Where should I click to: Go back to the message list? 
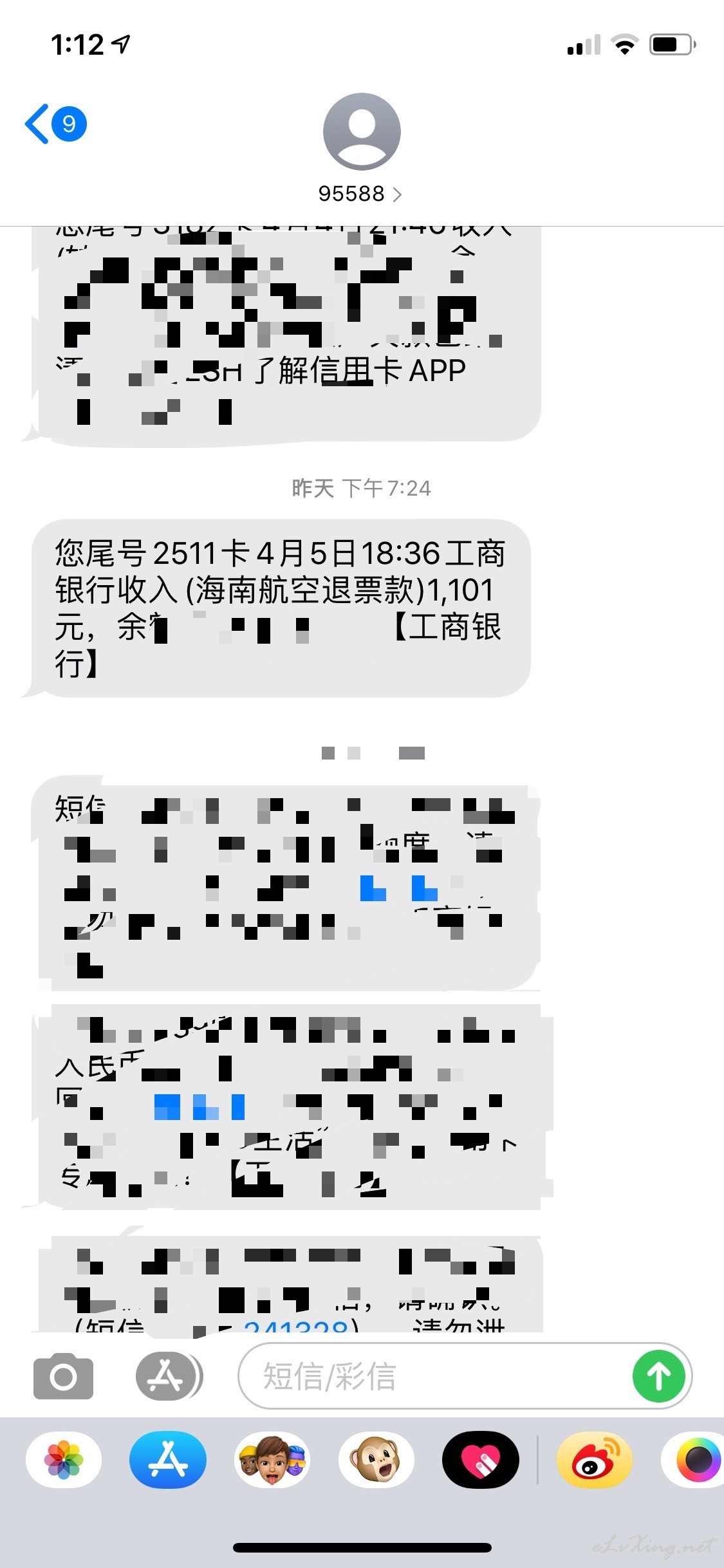(x=55, y=124)
